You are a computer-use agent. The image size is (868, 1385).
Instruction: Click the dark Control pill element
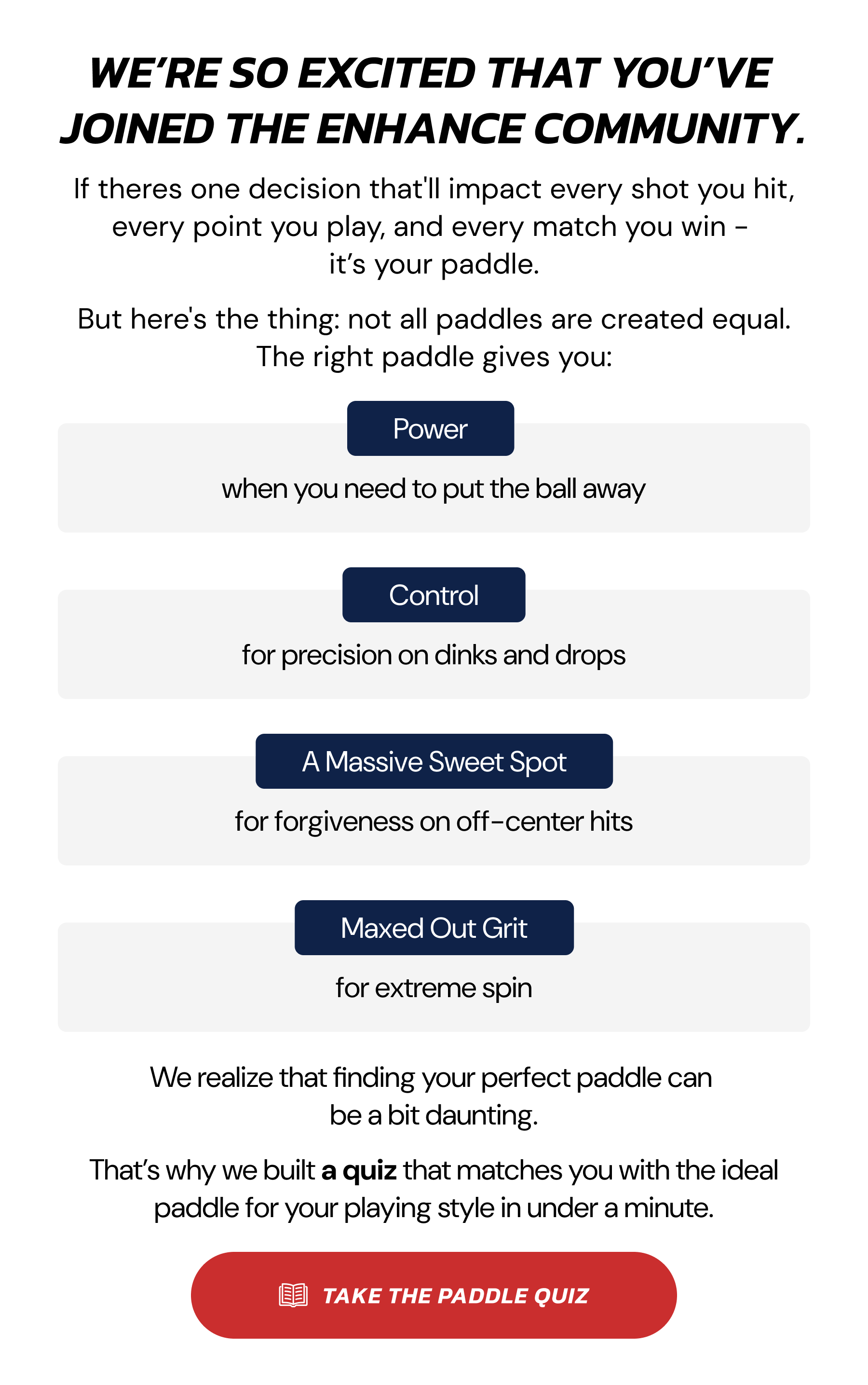(434, 595)
